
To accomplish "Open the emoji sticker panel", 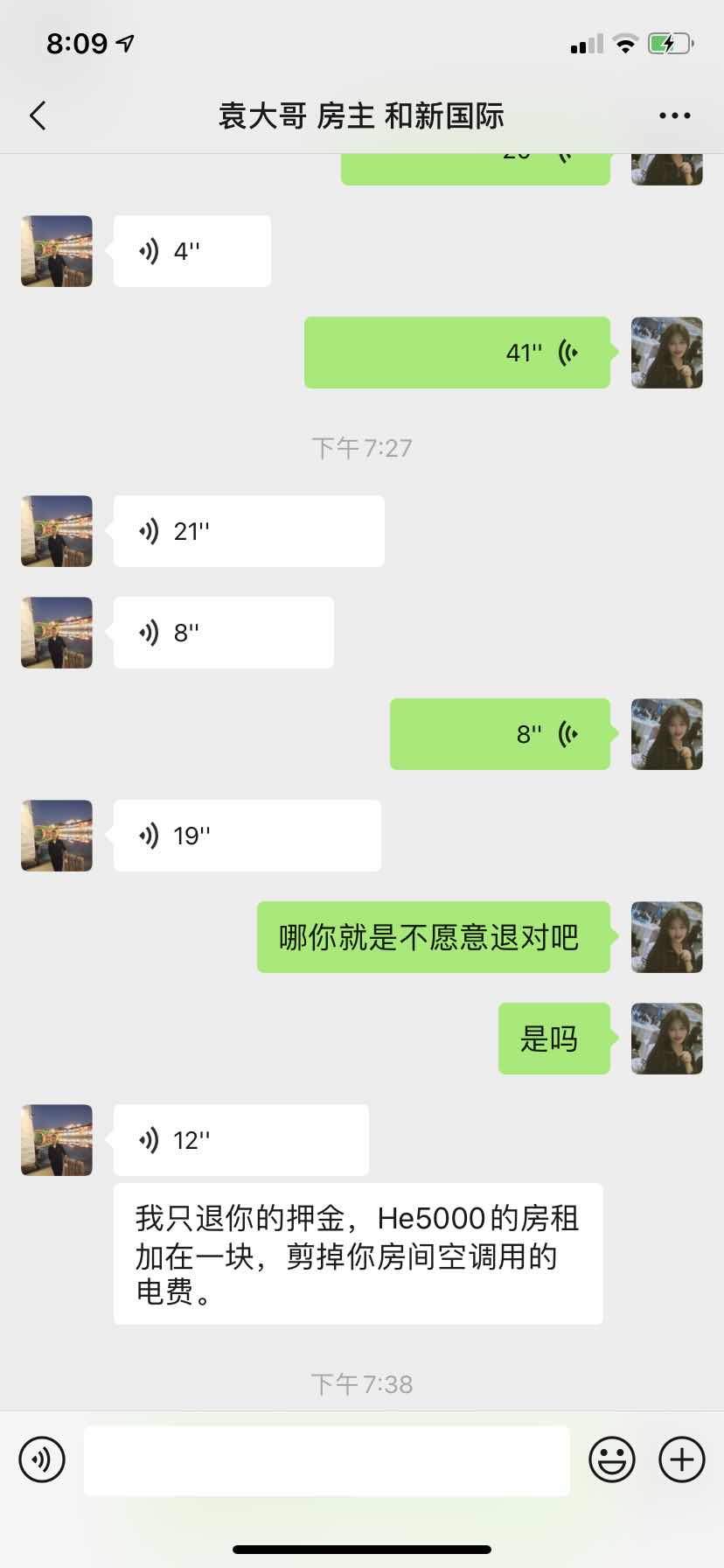I will pyautogui.click(x=611, y=1459).
